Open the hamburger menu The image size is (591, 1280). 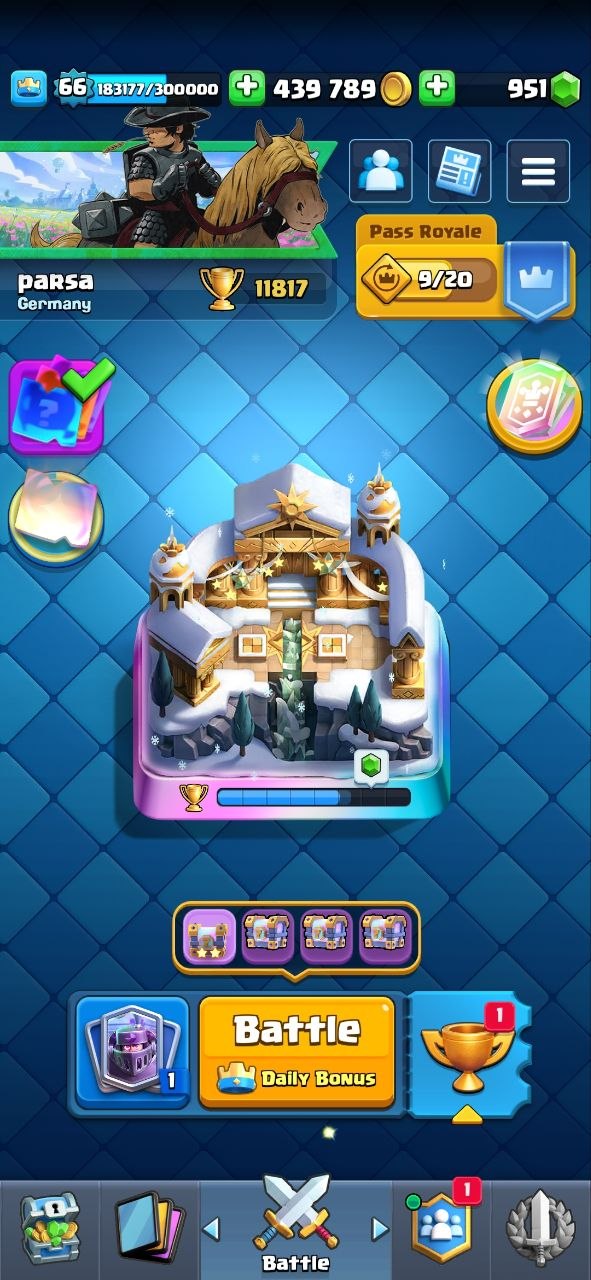click(x=538, y=172)
